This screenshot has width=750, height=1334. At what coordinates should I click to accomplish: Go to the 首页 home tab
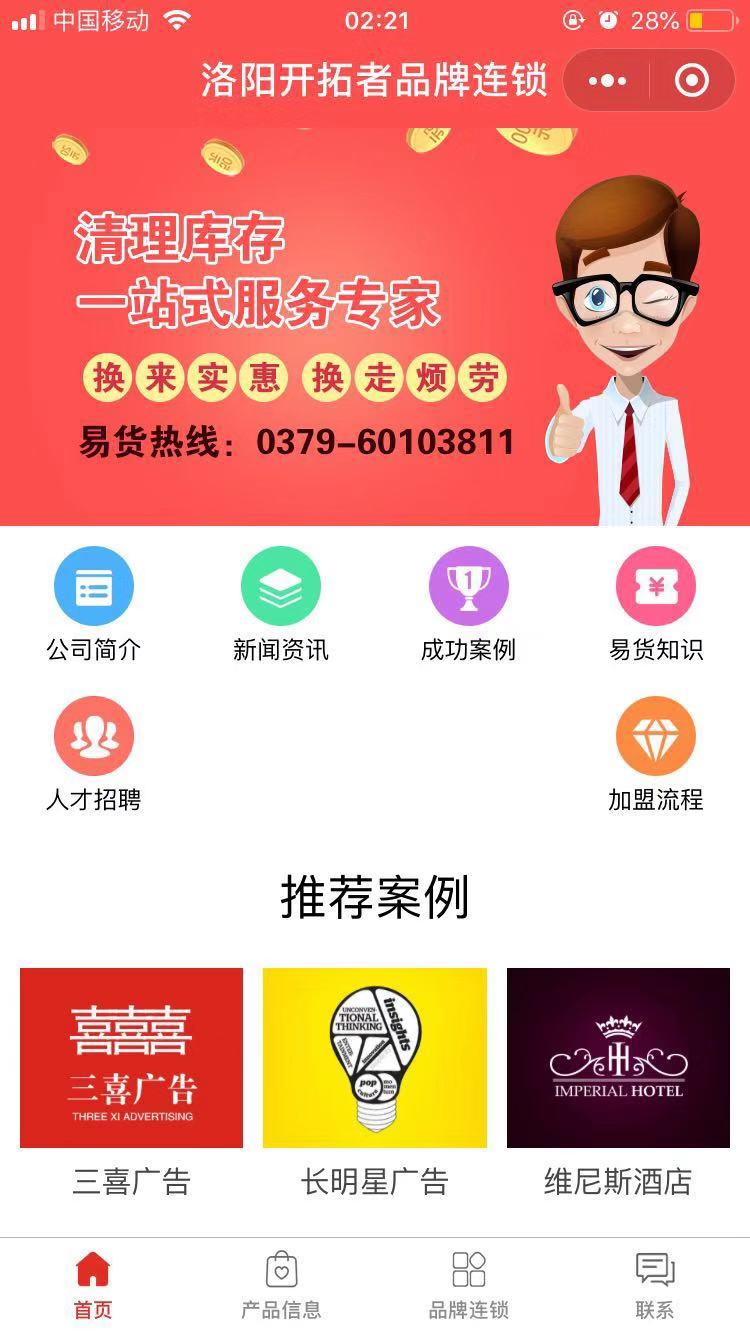click(x=93, y=1285)
